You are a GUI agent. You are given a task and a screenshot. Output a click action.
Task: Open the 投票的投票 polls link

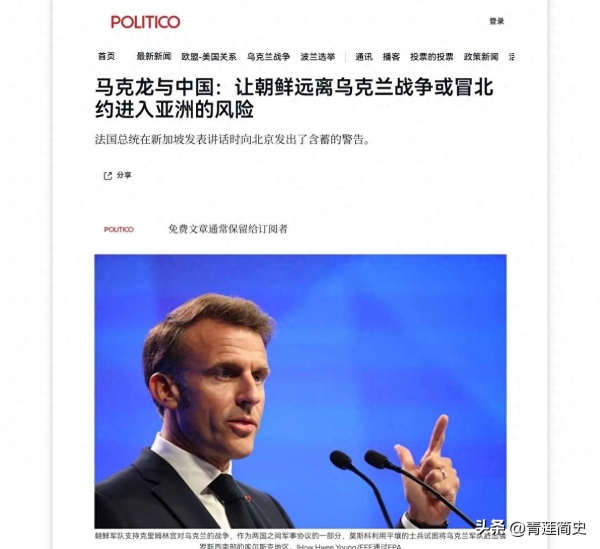coord(431,57)
